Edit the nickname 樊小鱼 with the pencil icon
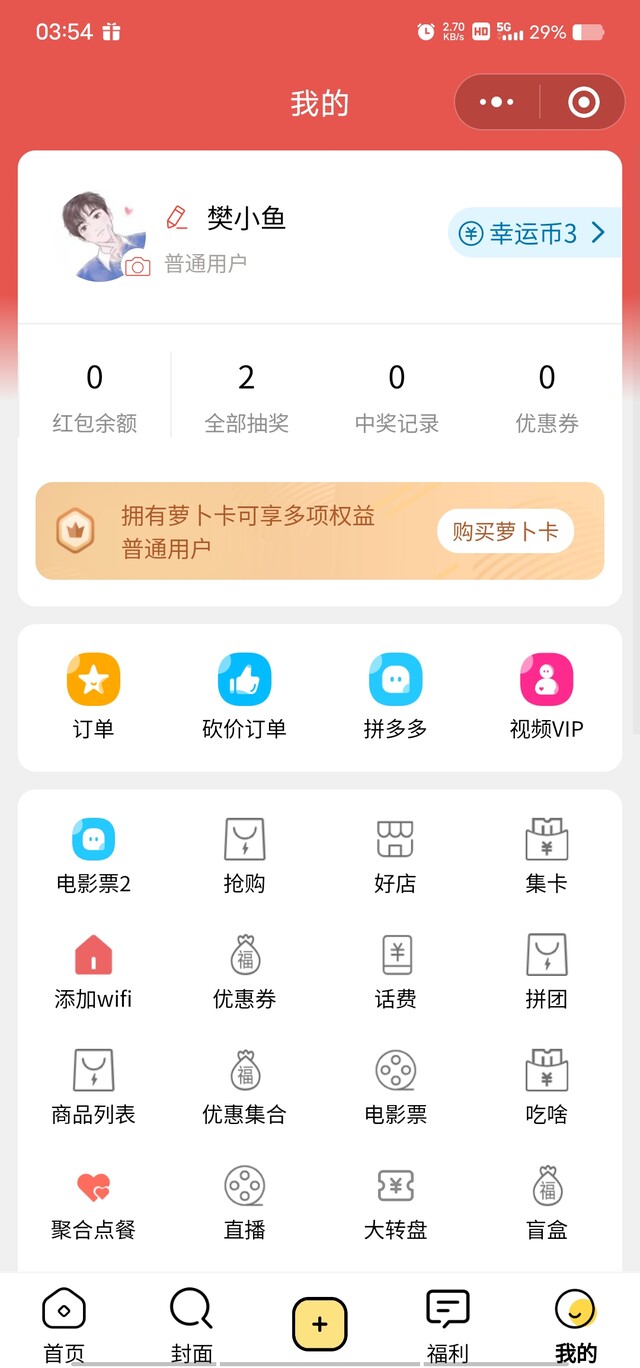The width and height of the screenshot is (640, 1368). 177,217
